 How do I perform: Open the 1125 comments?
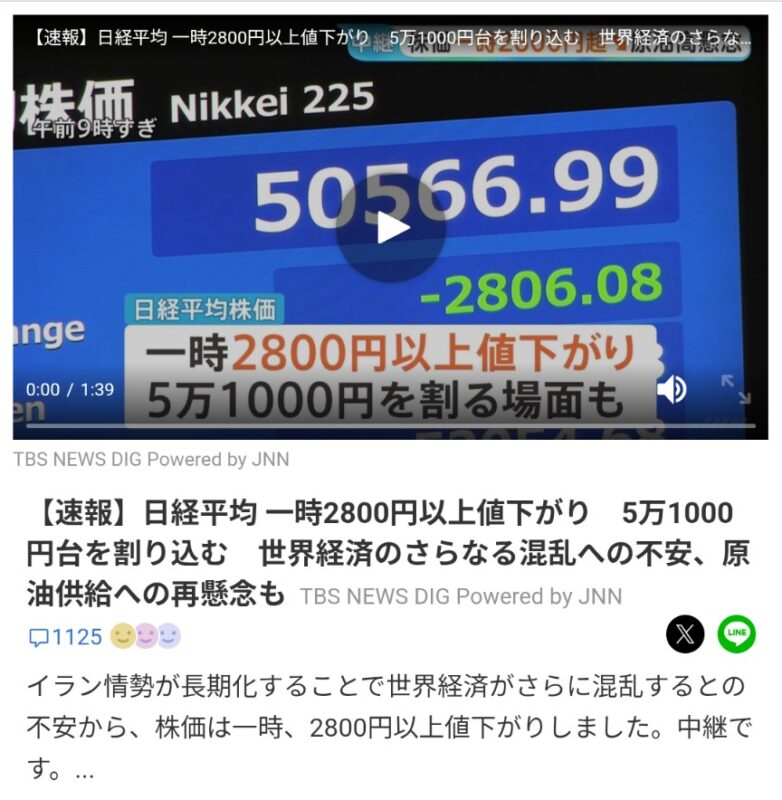coord(66,637)
